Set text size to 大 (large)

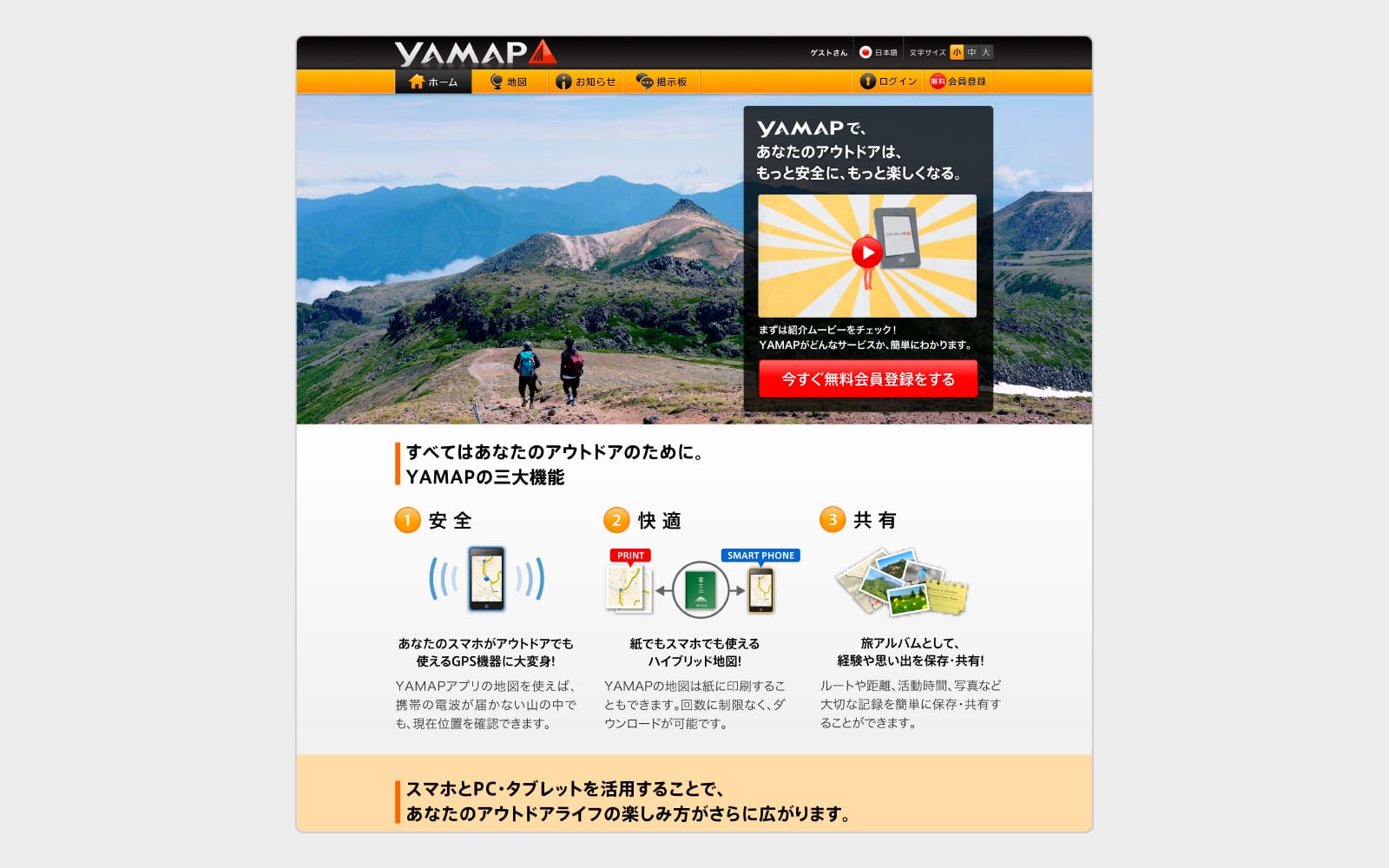[x=985, y=52]
